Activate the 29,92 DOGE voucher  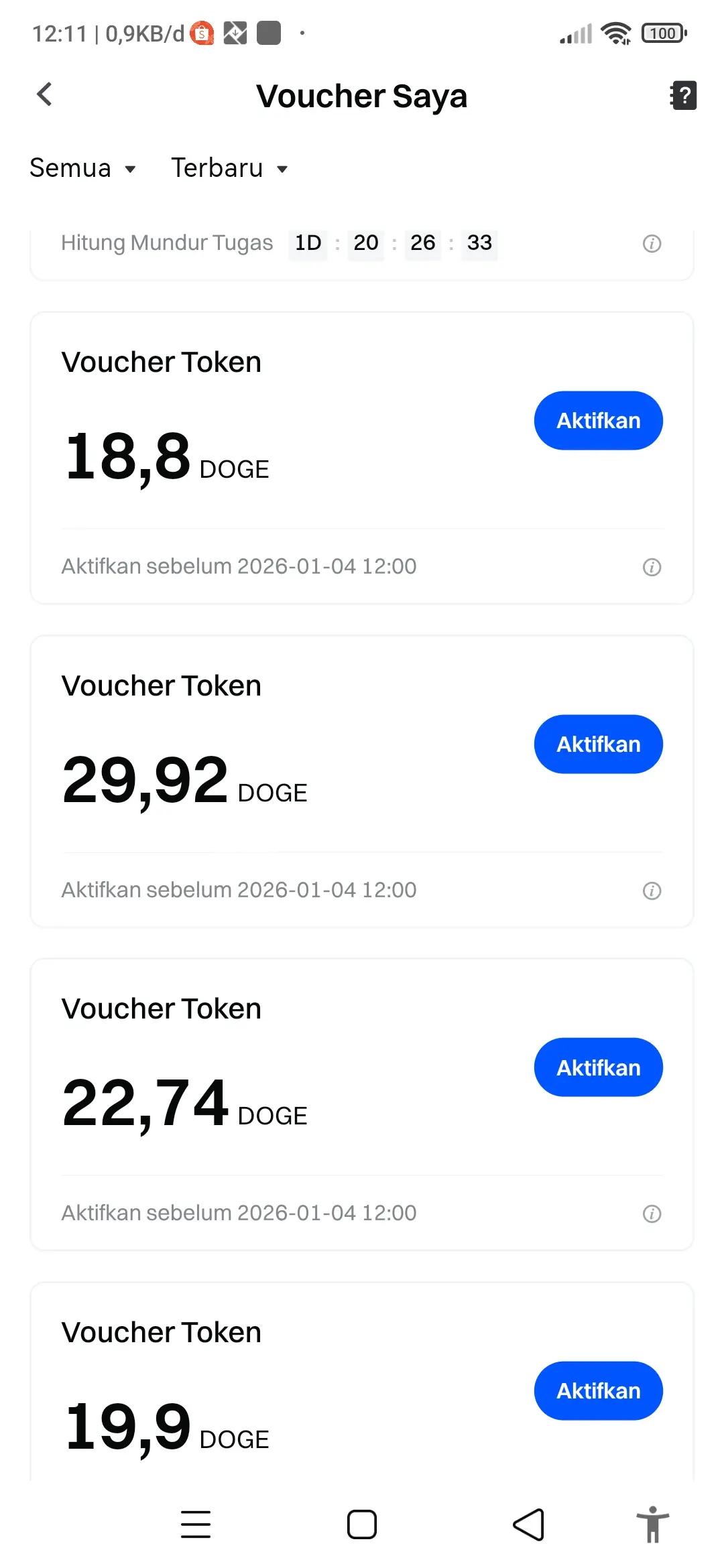pos(598,744)
